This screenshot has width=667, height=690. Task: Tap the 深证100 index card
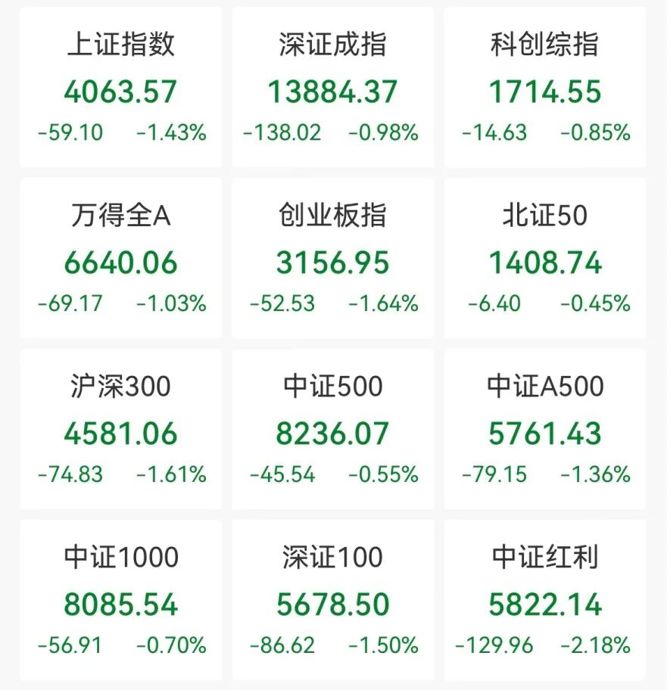[332, 600]
